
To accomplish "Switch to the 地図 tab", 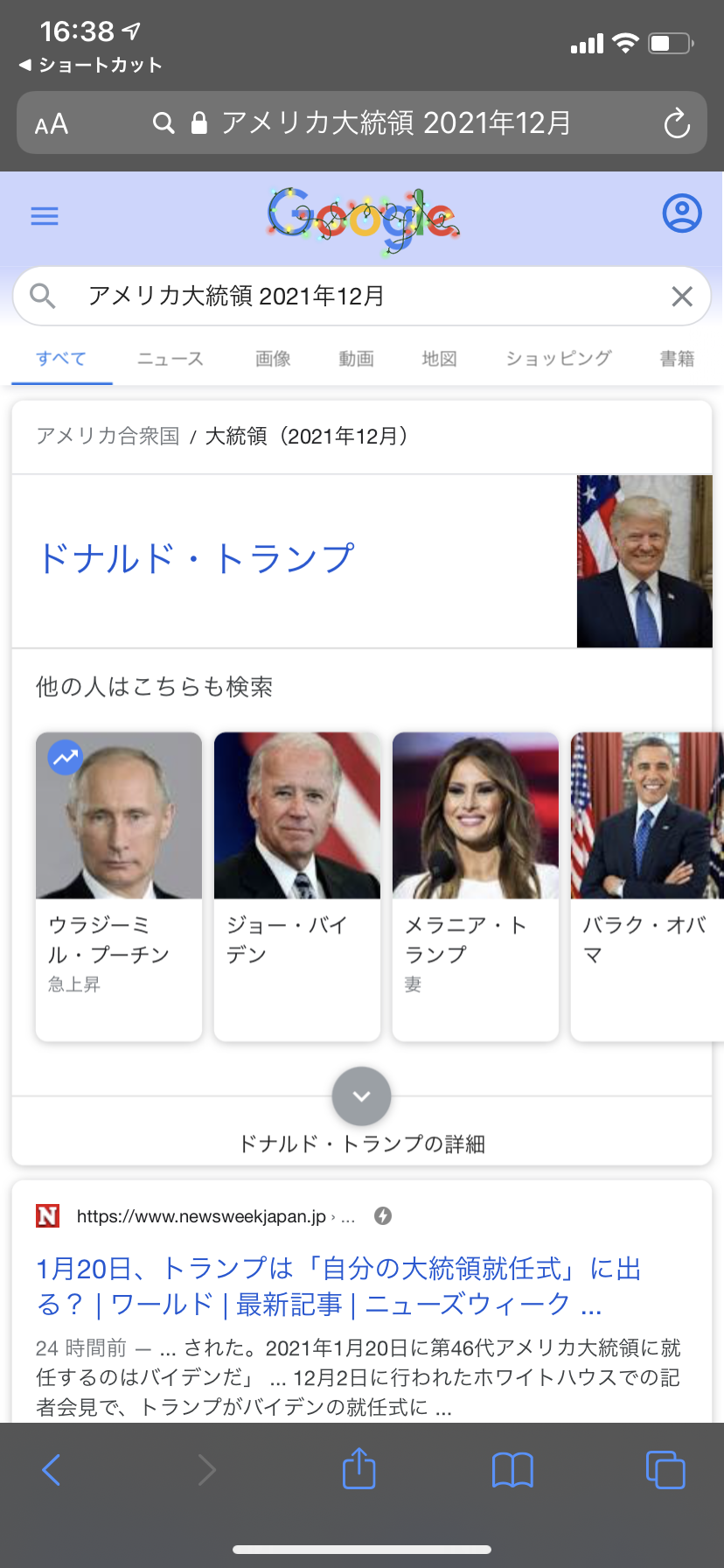I will [x=439, y=359].
